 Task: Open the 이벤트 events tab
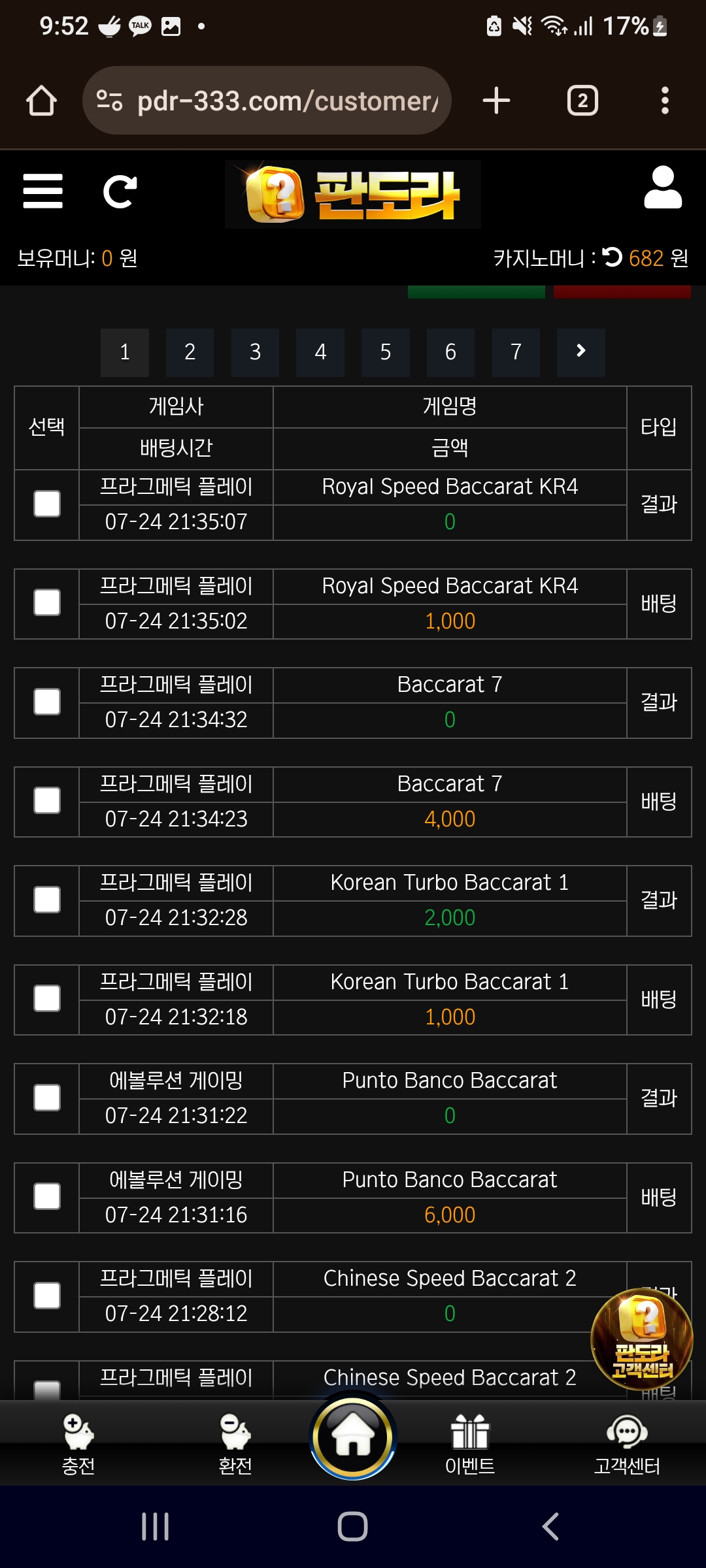[x=470, y=1445]
